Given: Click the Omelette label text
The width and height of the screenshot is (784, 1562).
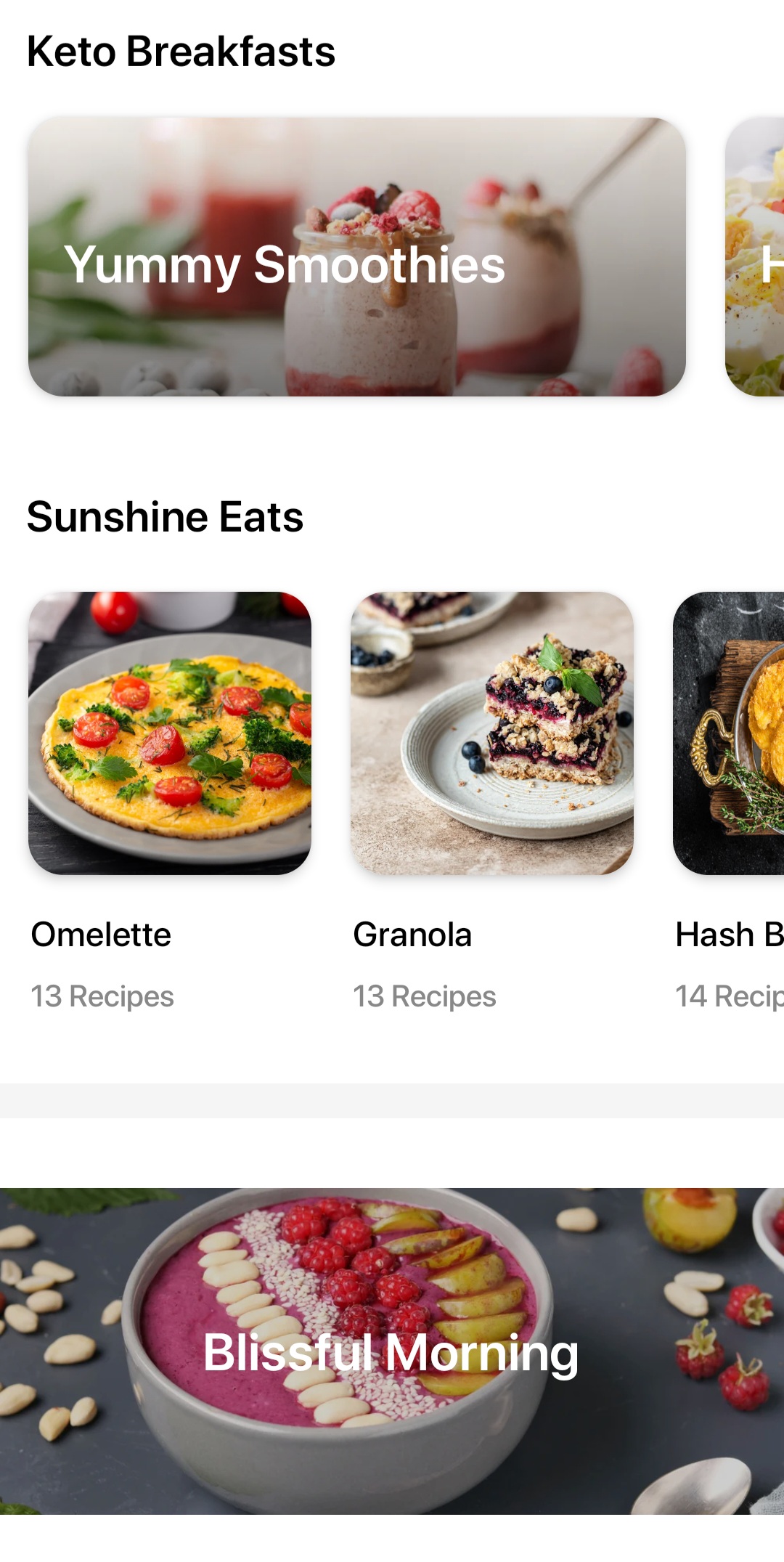Looking at the screenshot, I should (101, 934).
